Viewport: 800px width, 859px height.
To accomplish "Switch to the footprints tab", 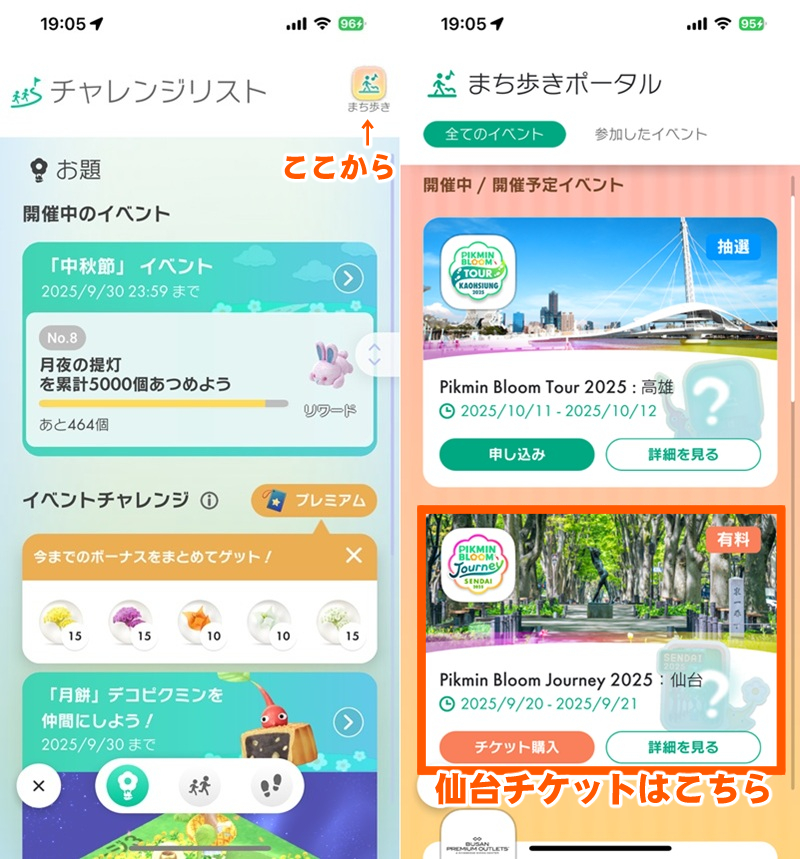I will [x=265, y=786].
